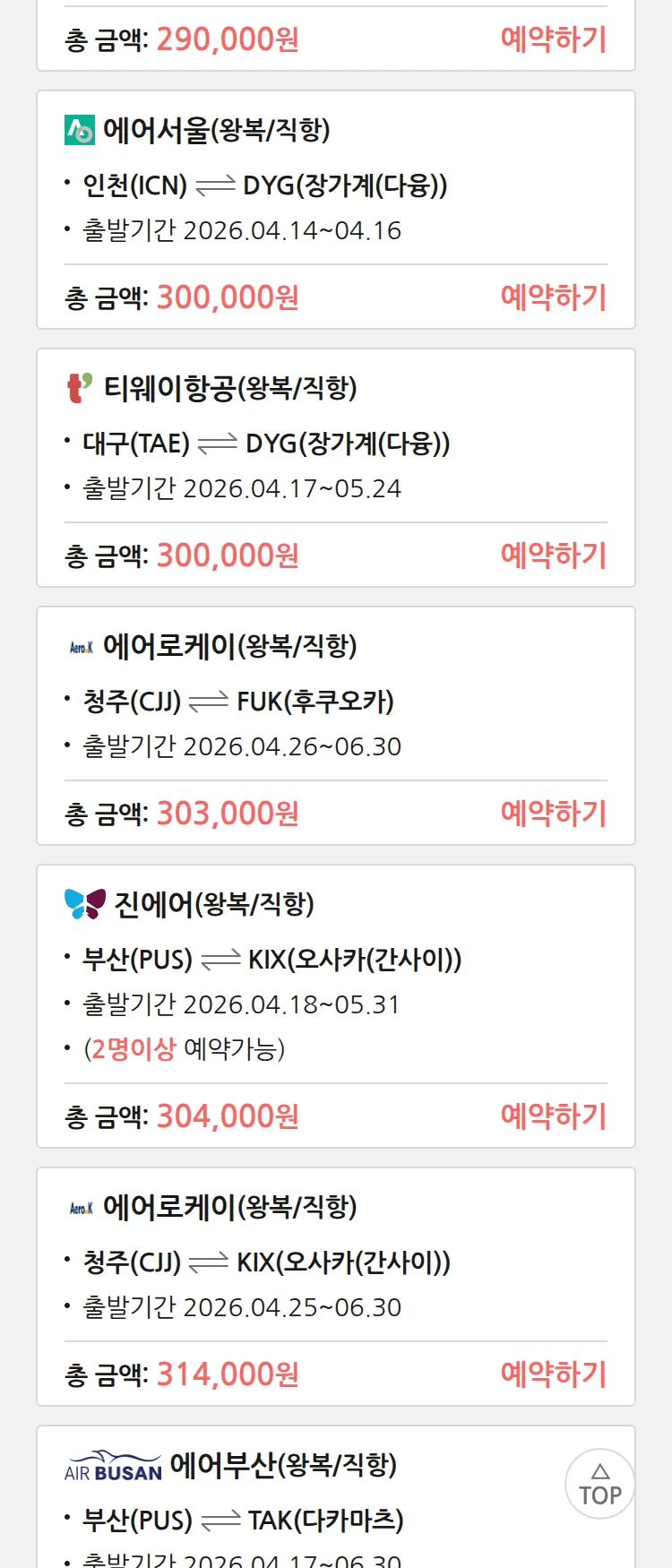
Task: Jump back up with the TOP button
Action: (x=600, y=1485)
